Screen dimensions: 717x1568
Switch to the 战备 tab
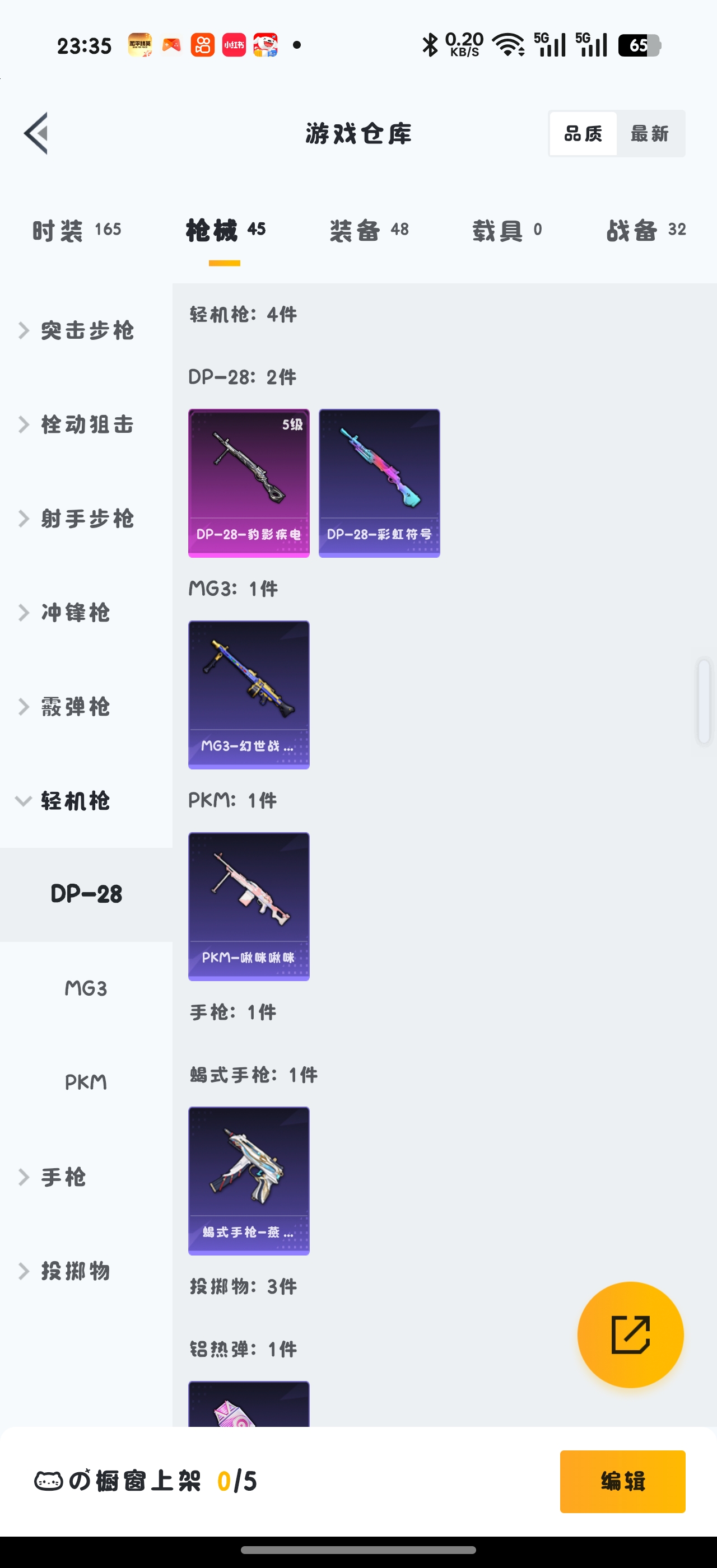point(645,231)
